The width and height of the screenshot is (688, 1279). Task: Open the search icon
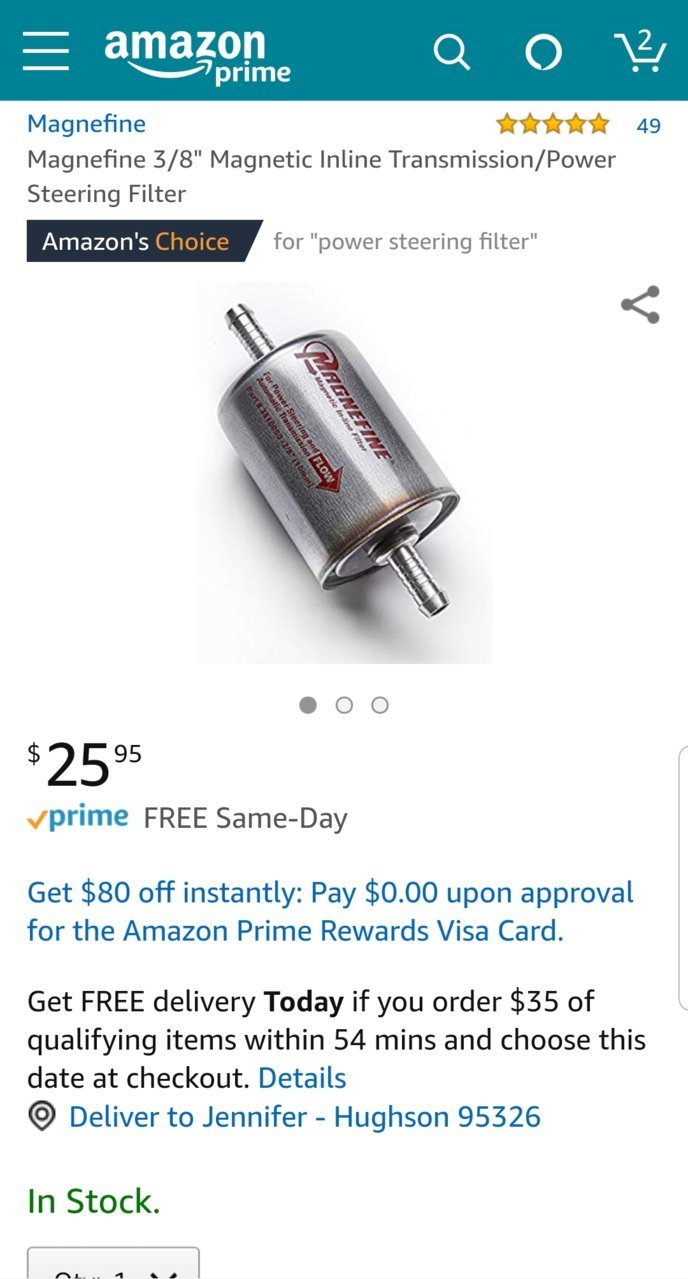click(x=451, y=51)
